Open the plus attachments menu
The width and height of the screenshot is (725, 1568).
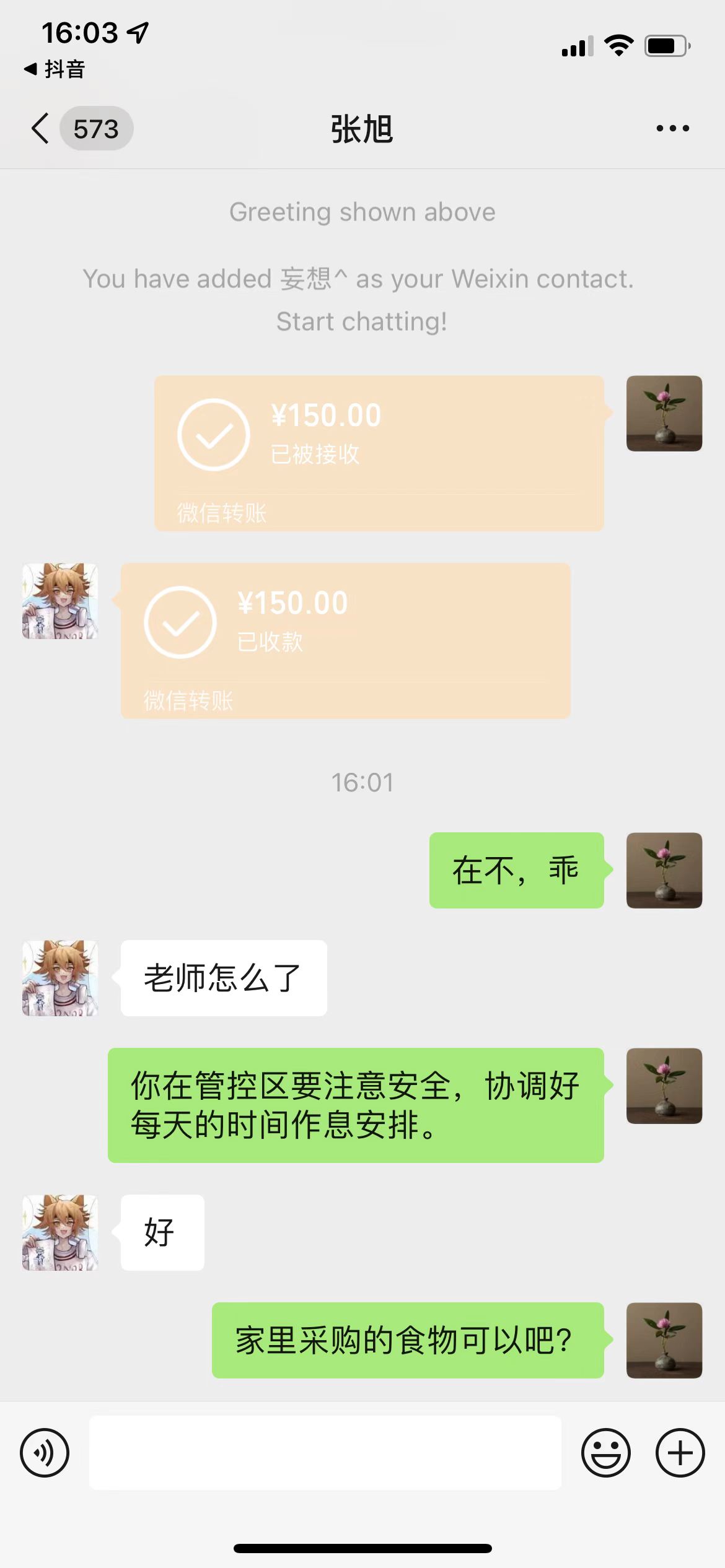click(680, 1453)
